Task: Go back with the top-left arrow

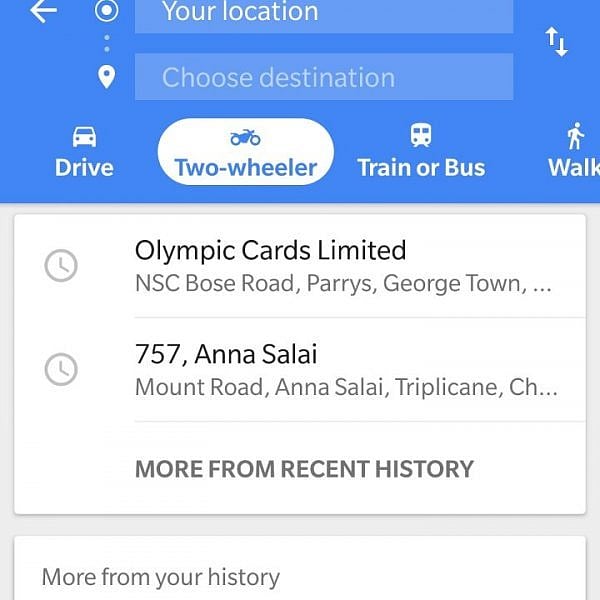Action: (x=43, y=12)
